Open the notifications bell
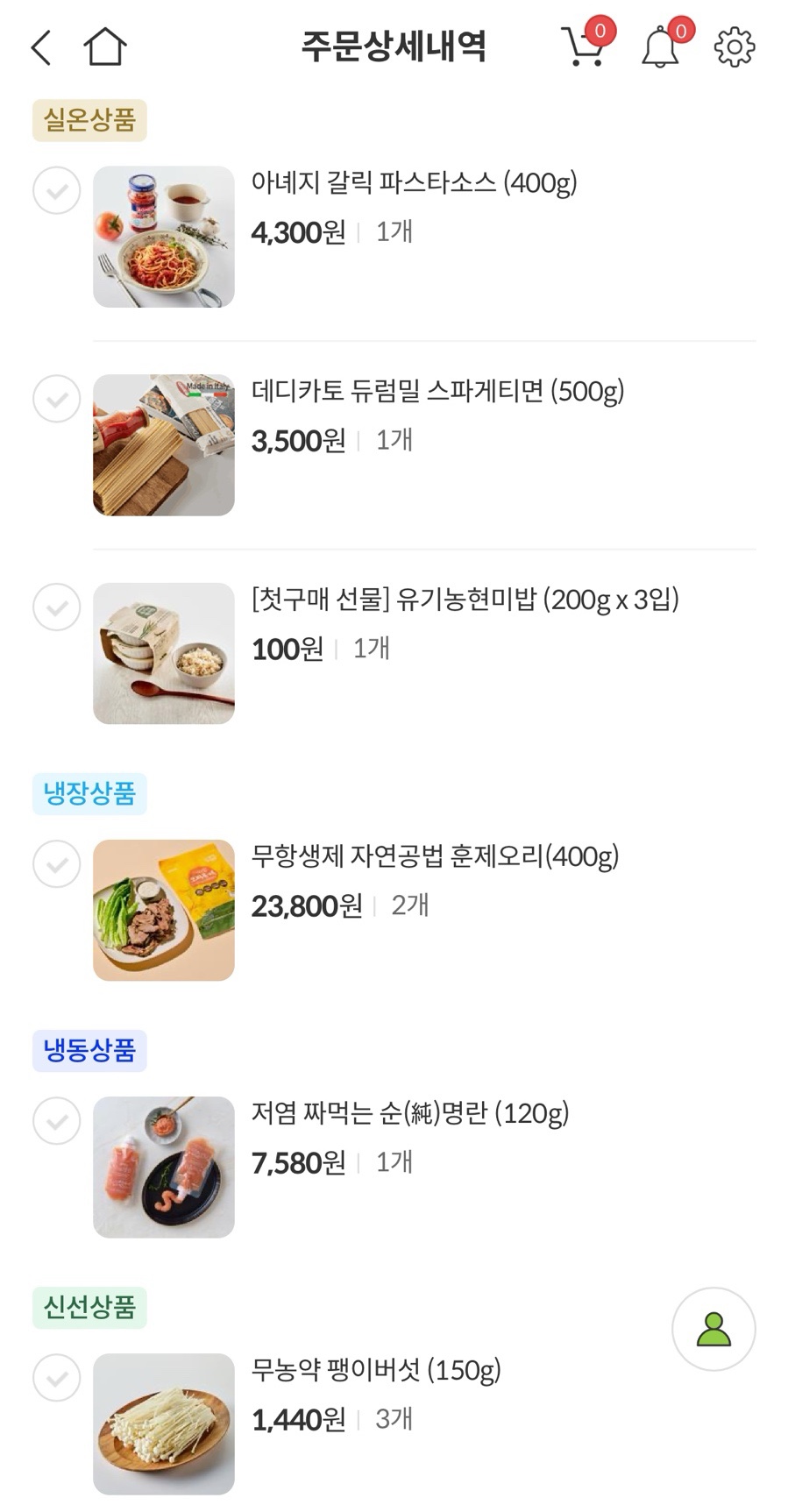 click(661, 46)
